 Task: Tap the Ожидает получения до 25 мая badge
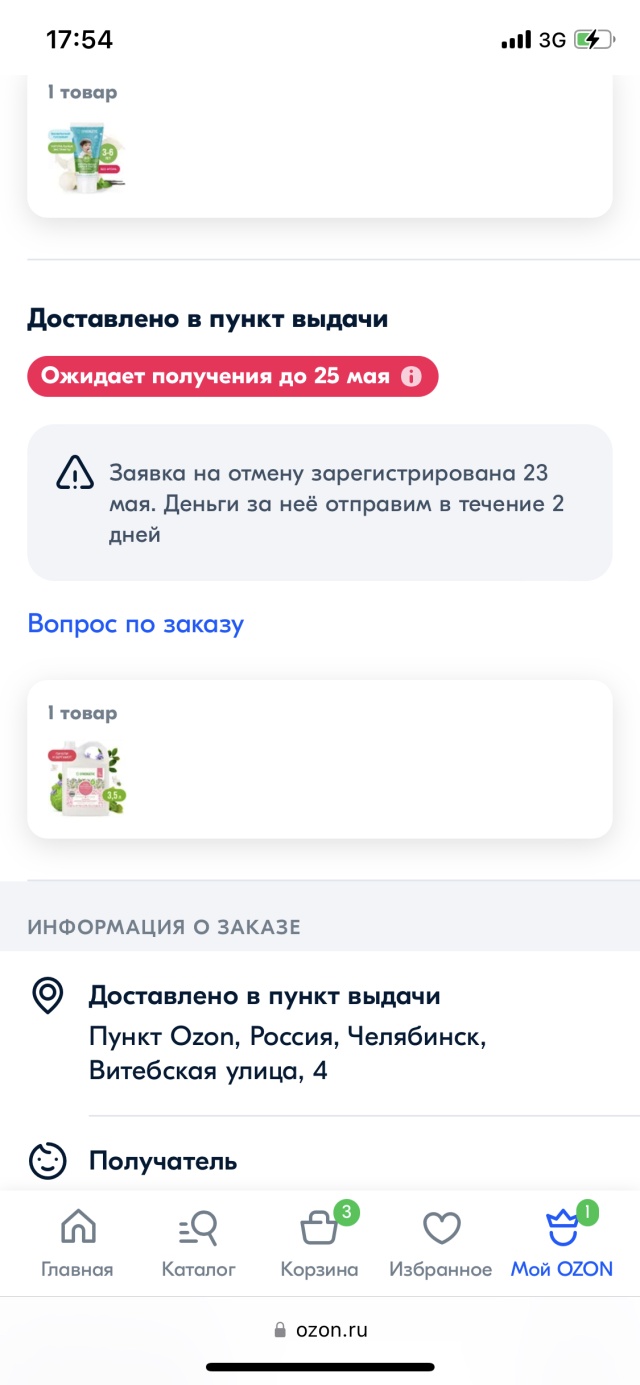[x=232, y=377]
